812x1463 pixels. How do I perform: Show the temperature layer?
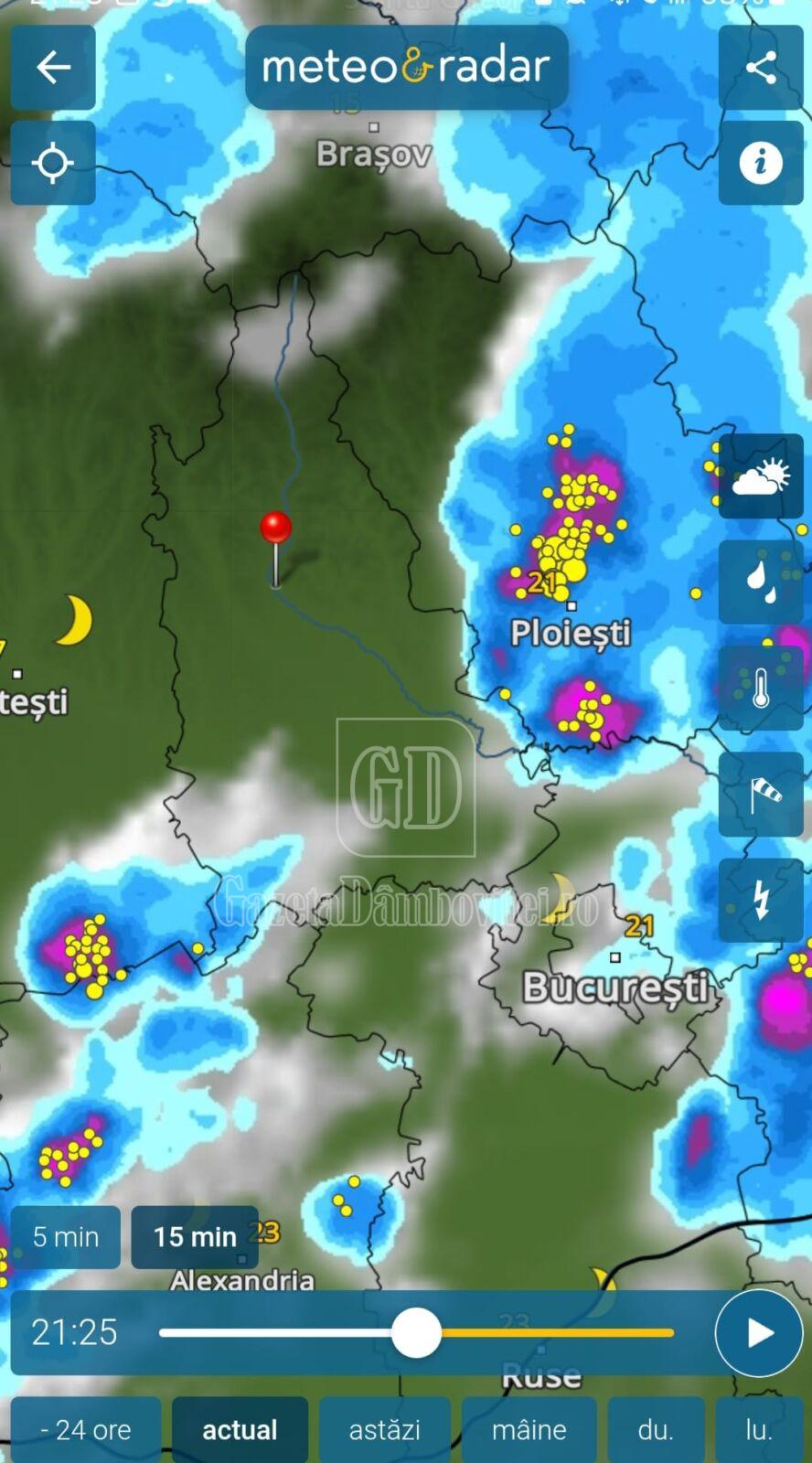[x=761, y=689]
